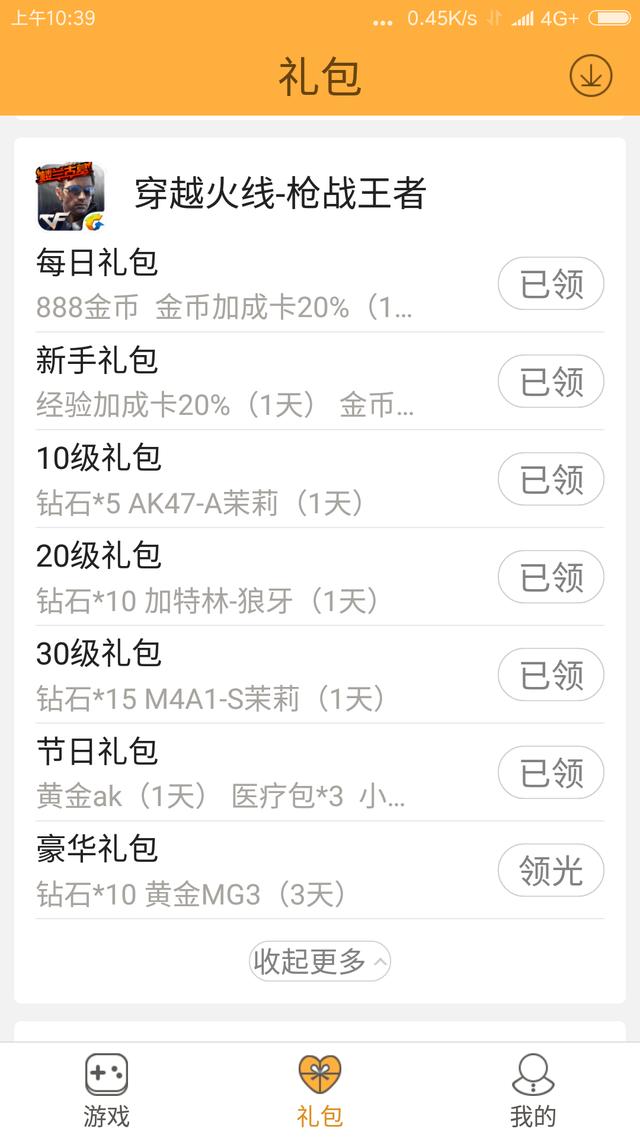Image resolution: width=640 pixels, height=1138 pixels.
Task: Tap 已领 button for 30级礼包
Action: pos(551,675)
